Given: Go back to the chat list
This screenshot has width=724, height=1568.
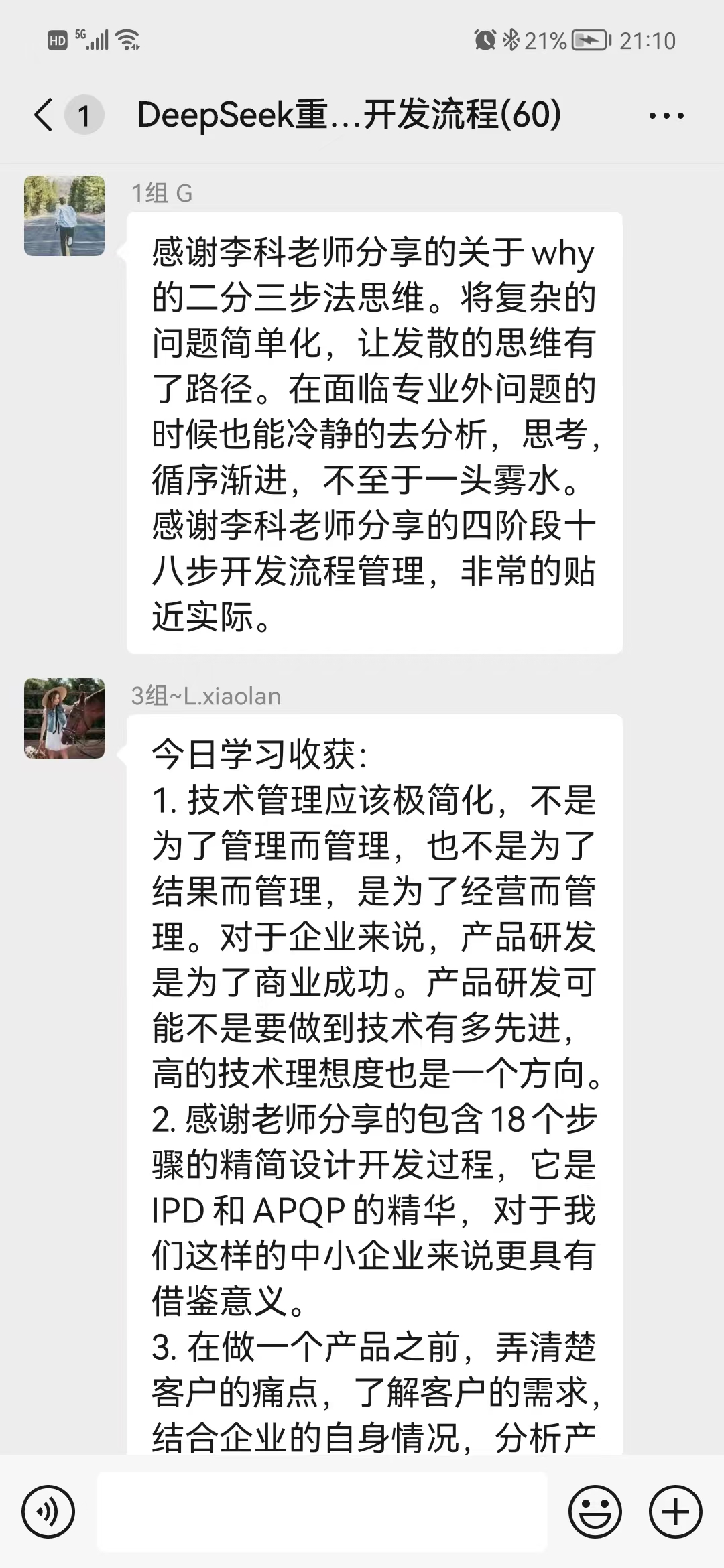Looking at the screenshot, I should click(x=44, y=115).
